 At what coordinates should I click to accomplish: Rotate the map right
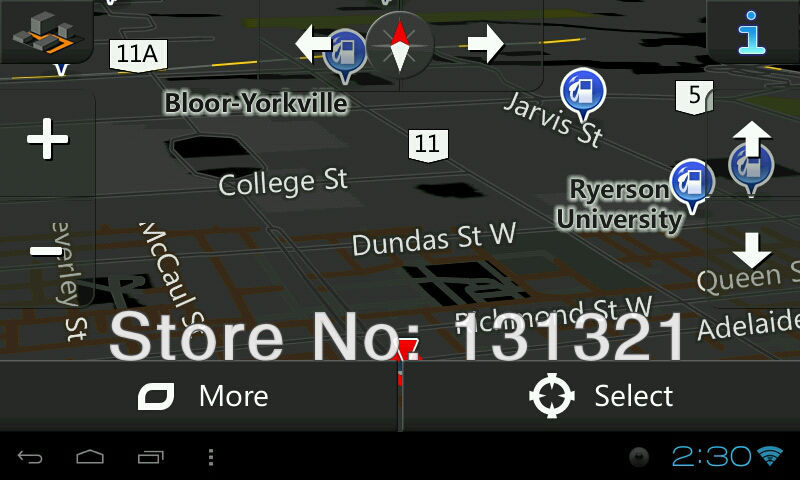click(485, 44)
